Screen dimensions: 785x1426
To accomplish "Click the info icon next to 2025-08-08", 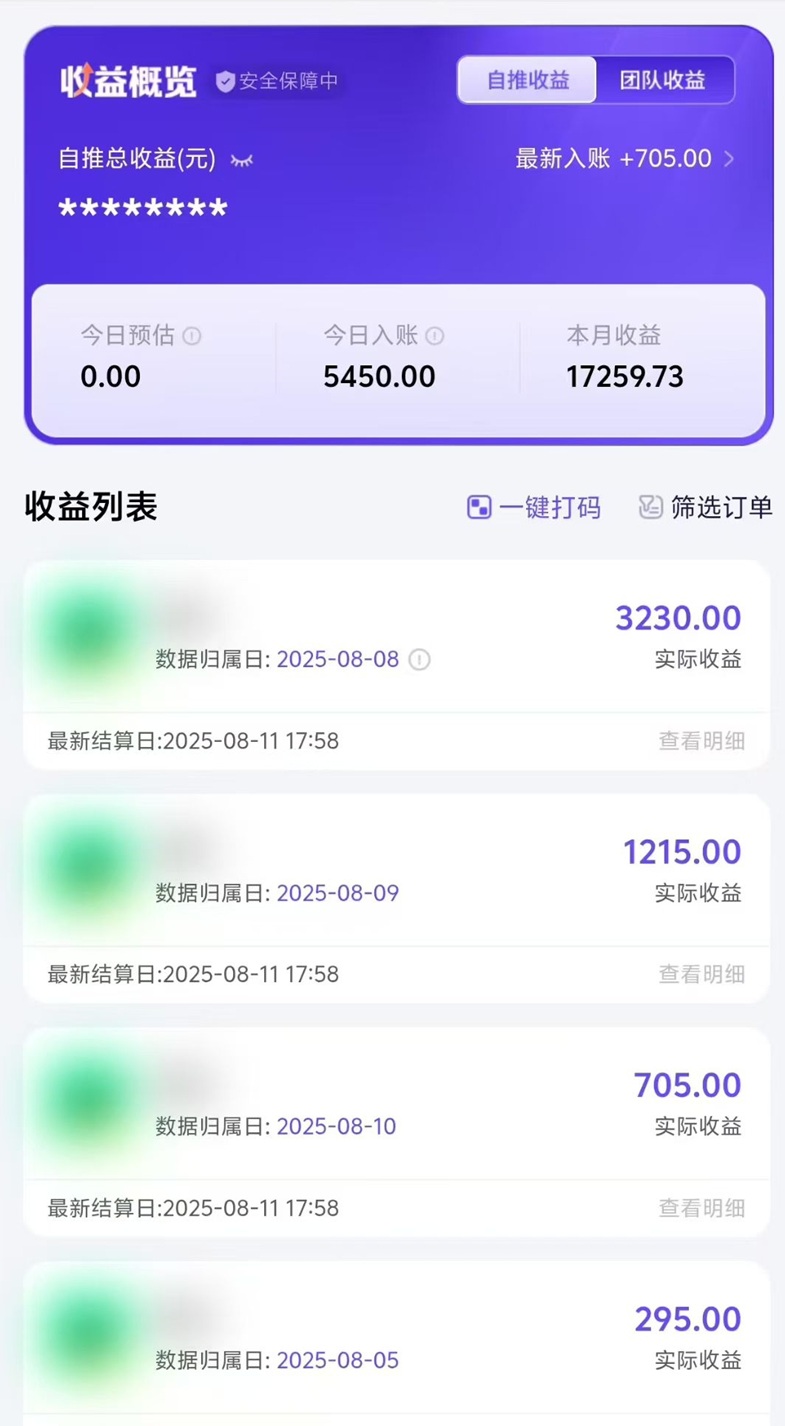I will click(x=420, y=660).
